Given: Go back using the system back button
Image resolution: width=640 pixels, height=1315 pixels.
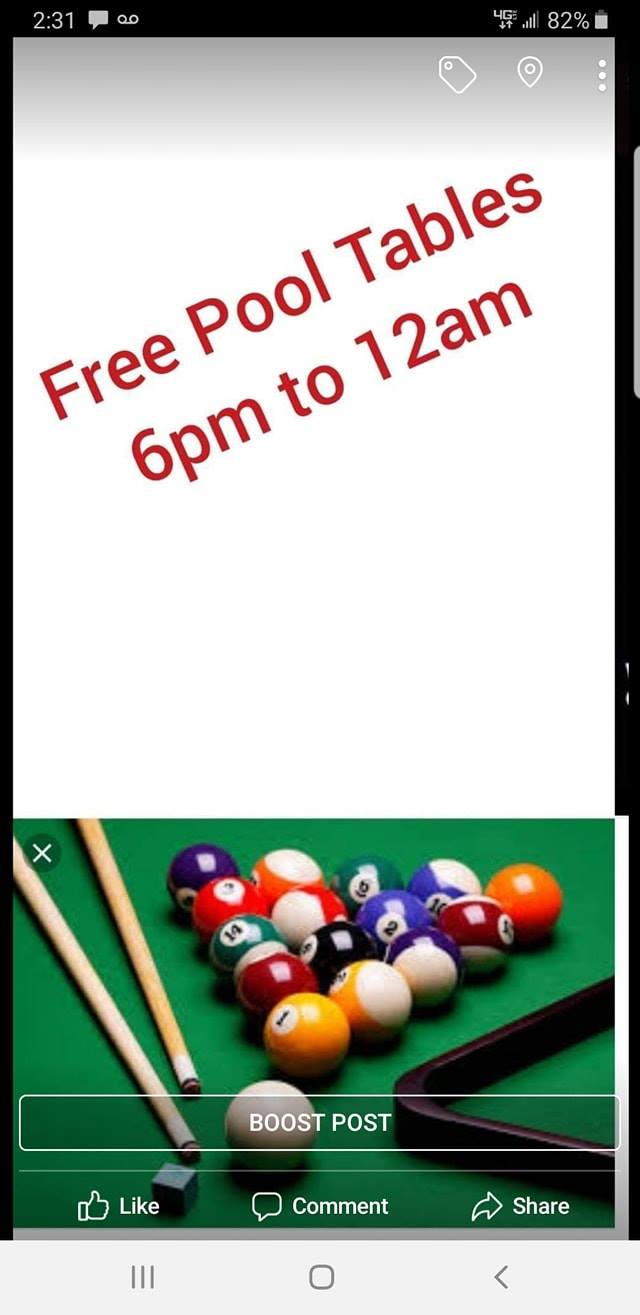Looking at the screenshot, I should (x=501, y=1276).
